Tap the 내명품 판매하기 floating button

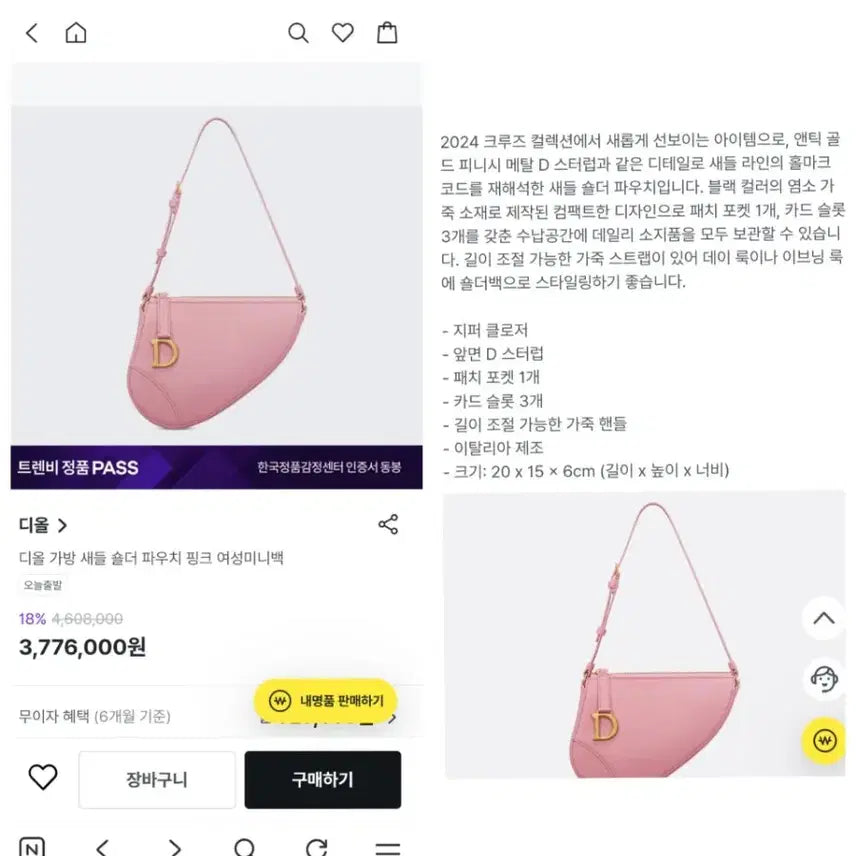tap(325, 700)
